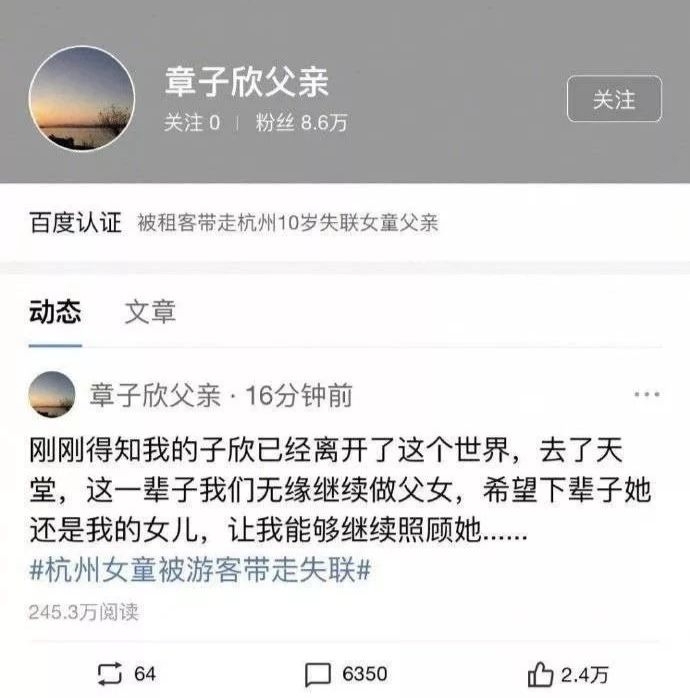Select the 动态 tab

pos(55,311)
